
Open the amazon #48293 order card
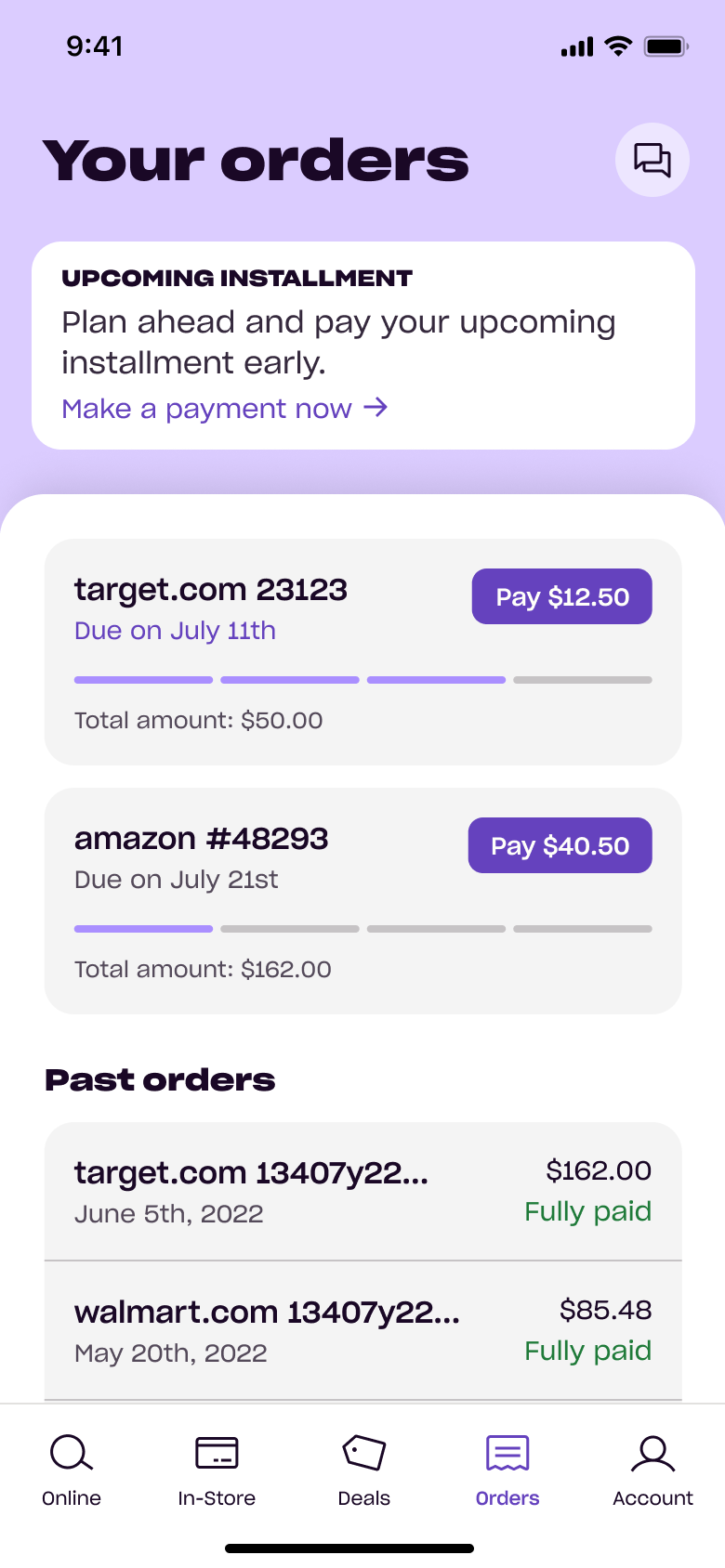coord(363,901)
